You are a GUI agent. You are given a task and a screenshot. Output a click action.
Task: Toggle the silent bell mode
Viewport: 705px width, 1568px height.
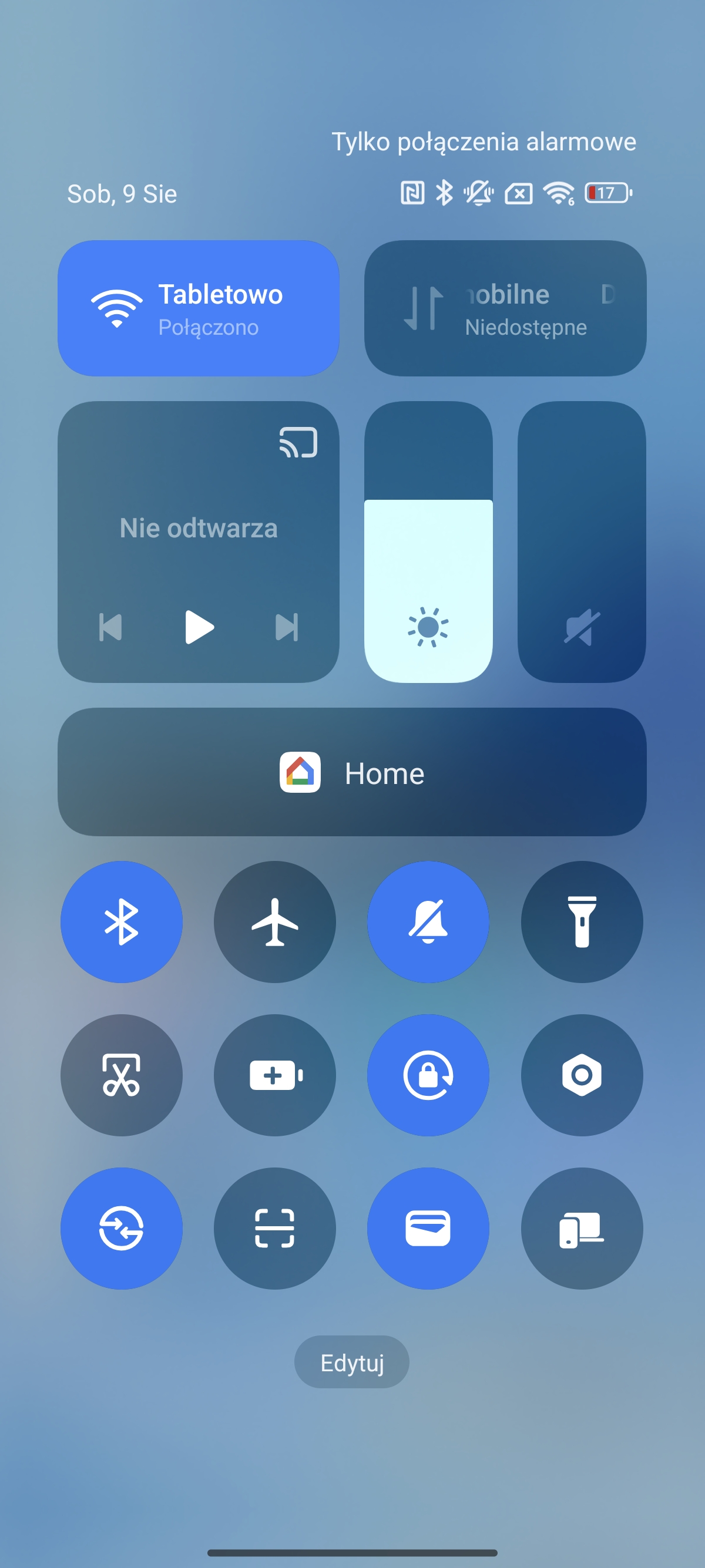tap(428, 921)
